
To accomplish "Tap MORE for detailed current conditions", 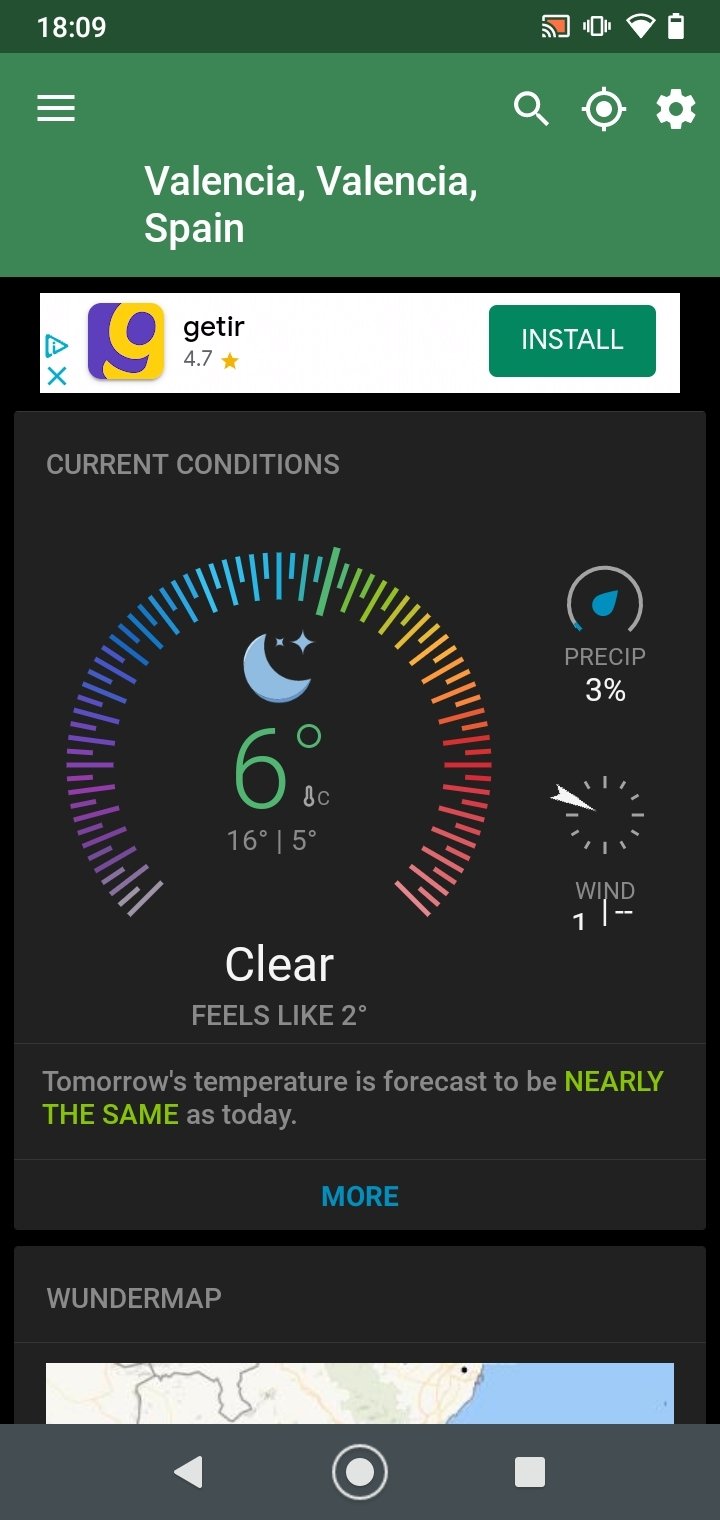I will click(360, 1196).
